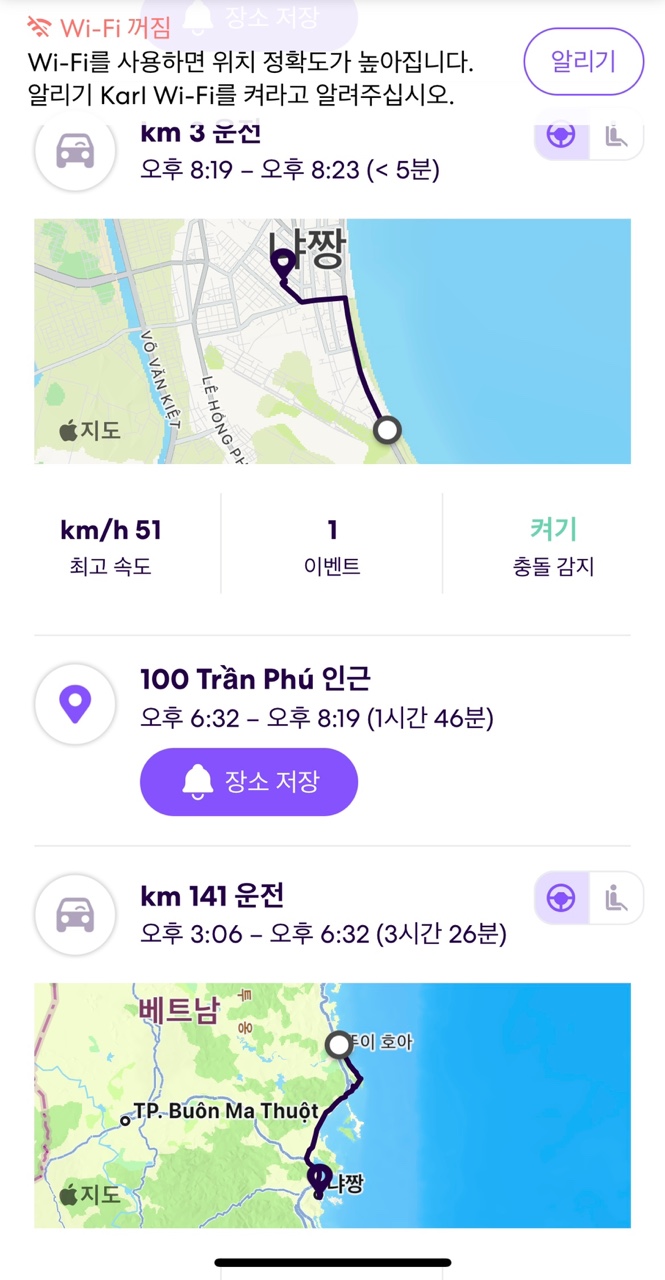View the 이벤트 count details
Viewport: 665px width, 1280px height.
tap(332, 546)
